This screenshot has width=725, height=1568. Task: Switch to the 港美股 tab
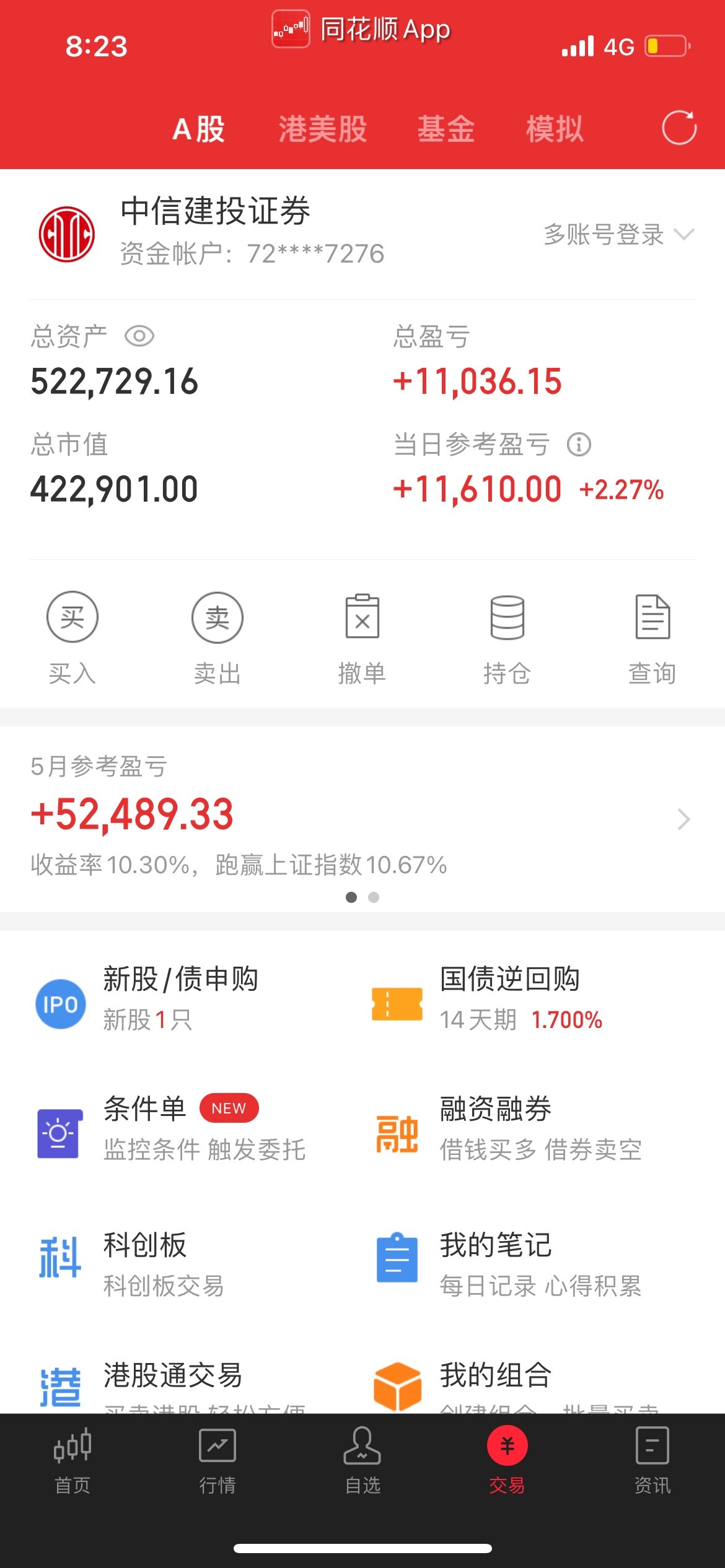(322, 129)
